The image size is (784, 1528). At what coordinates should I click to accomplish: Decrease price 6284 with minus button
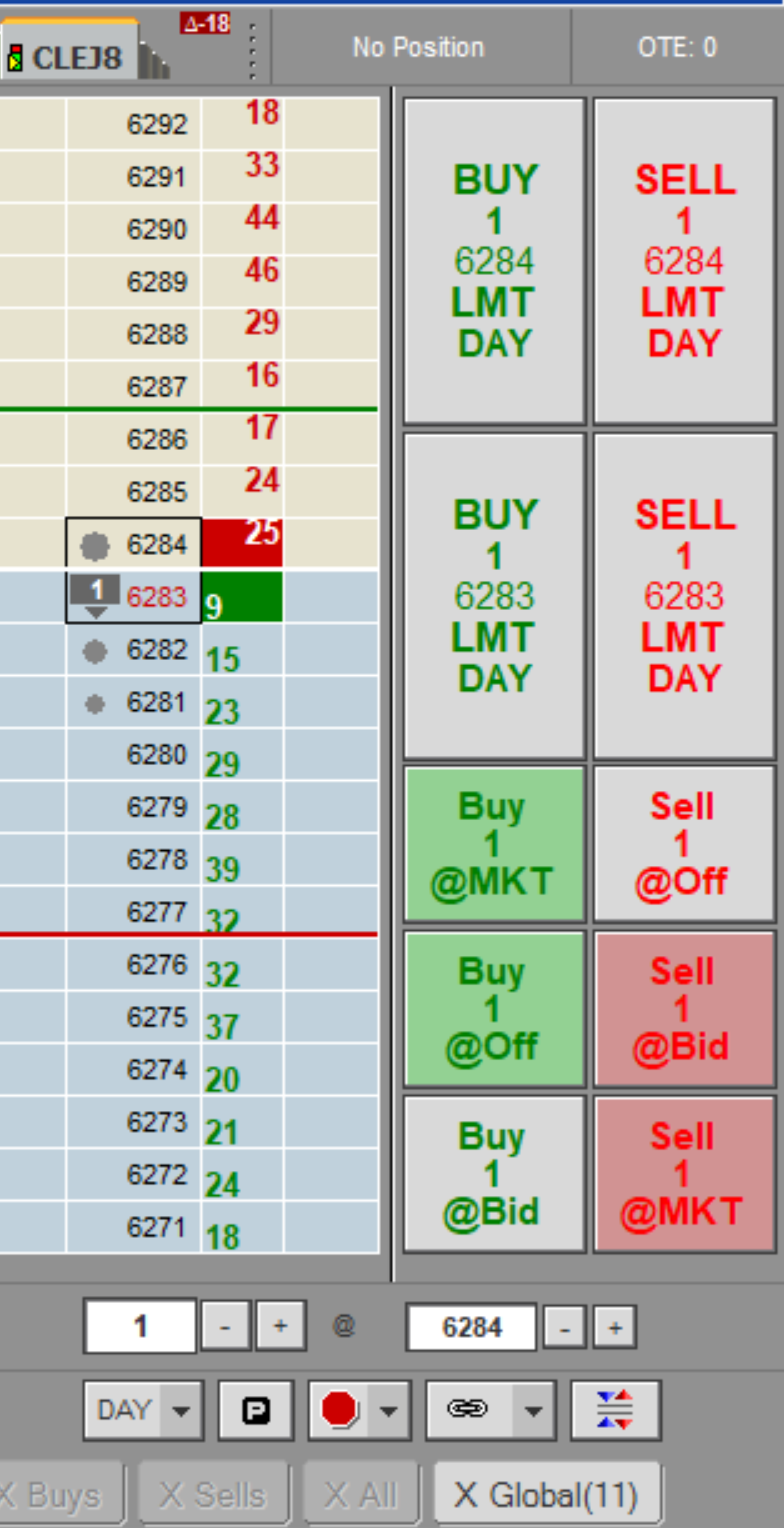565,1328
